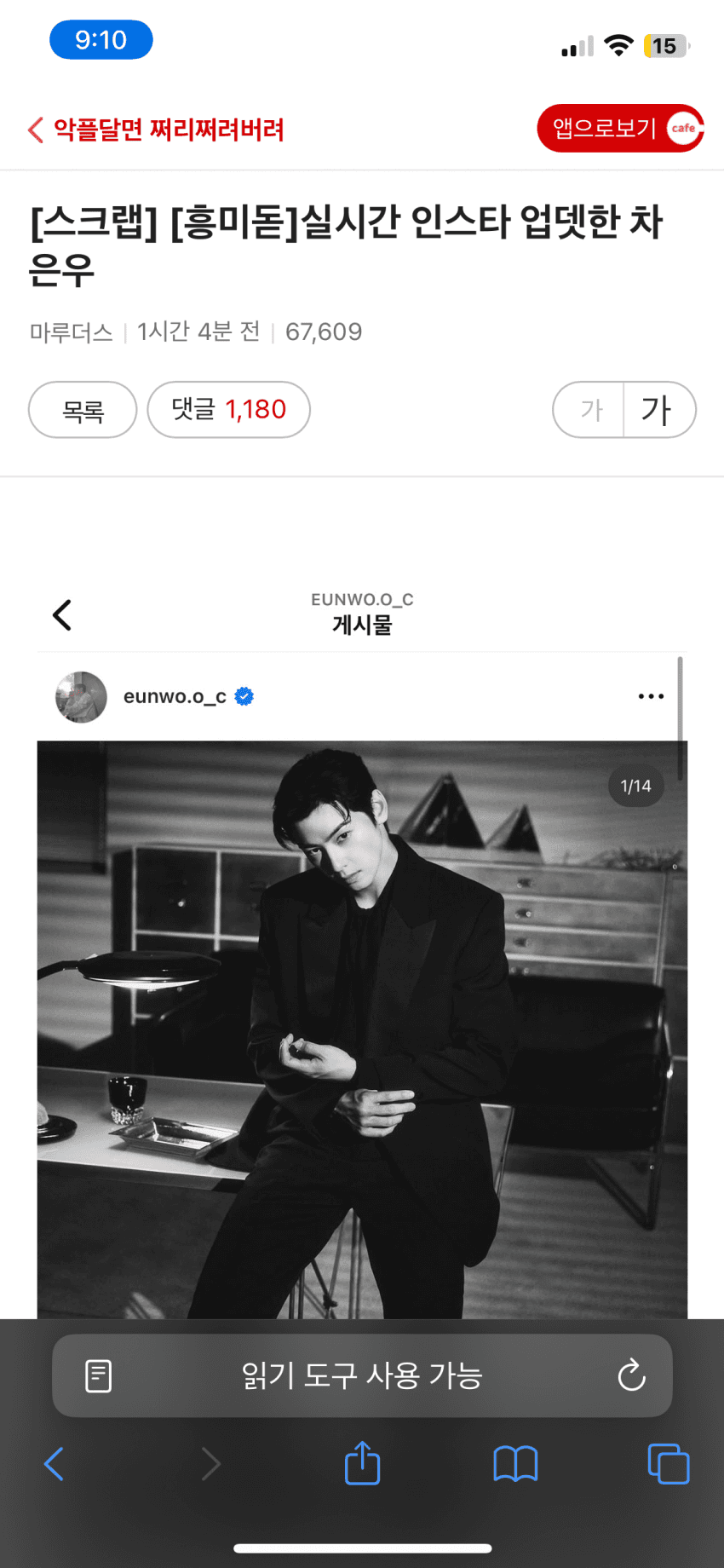Show all open Safari tabs
This screenshot has height=1568, width=724.
click(x=669, y=1464)
